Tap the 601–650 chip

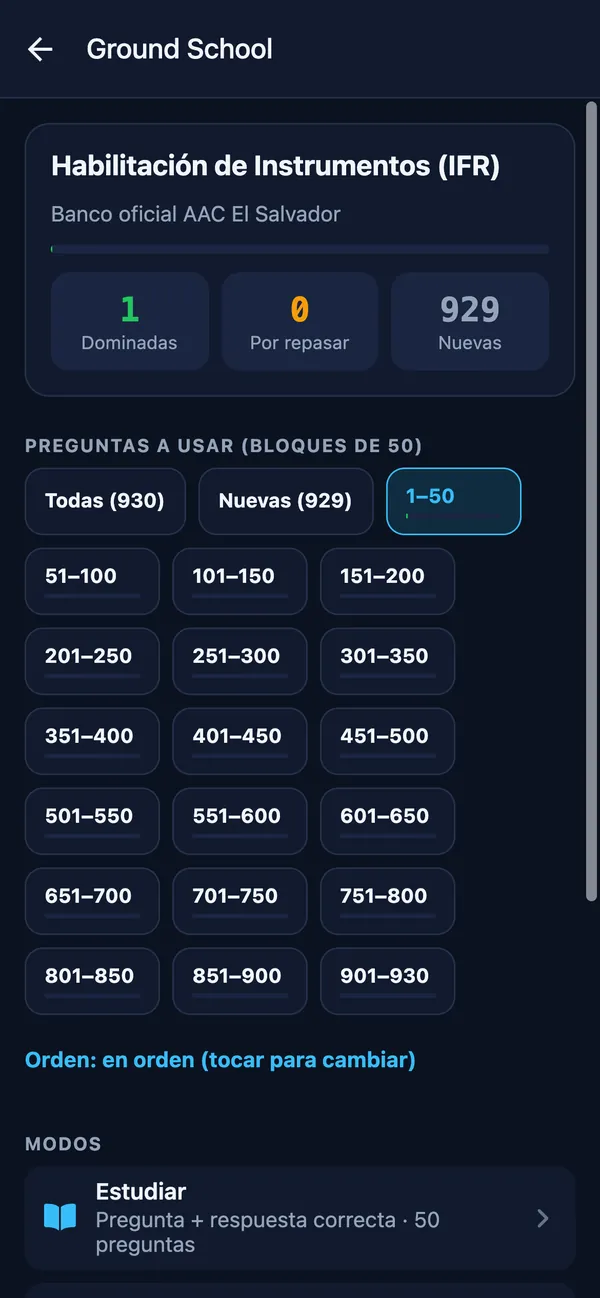[x=388, y=821]
